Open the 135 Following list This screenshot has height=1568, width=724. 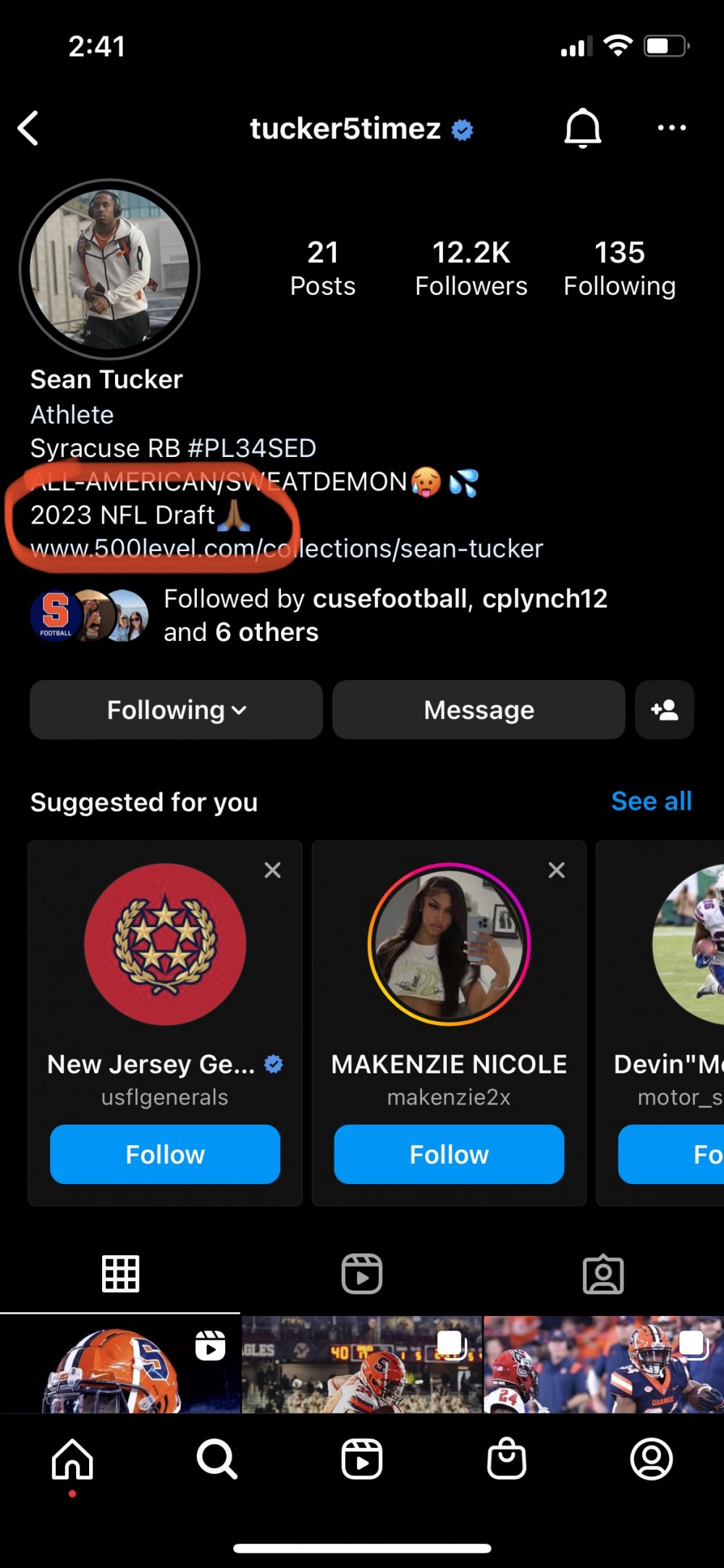(x=619, y=268)
